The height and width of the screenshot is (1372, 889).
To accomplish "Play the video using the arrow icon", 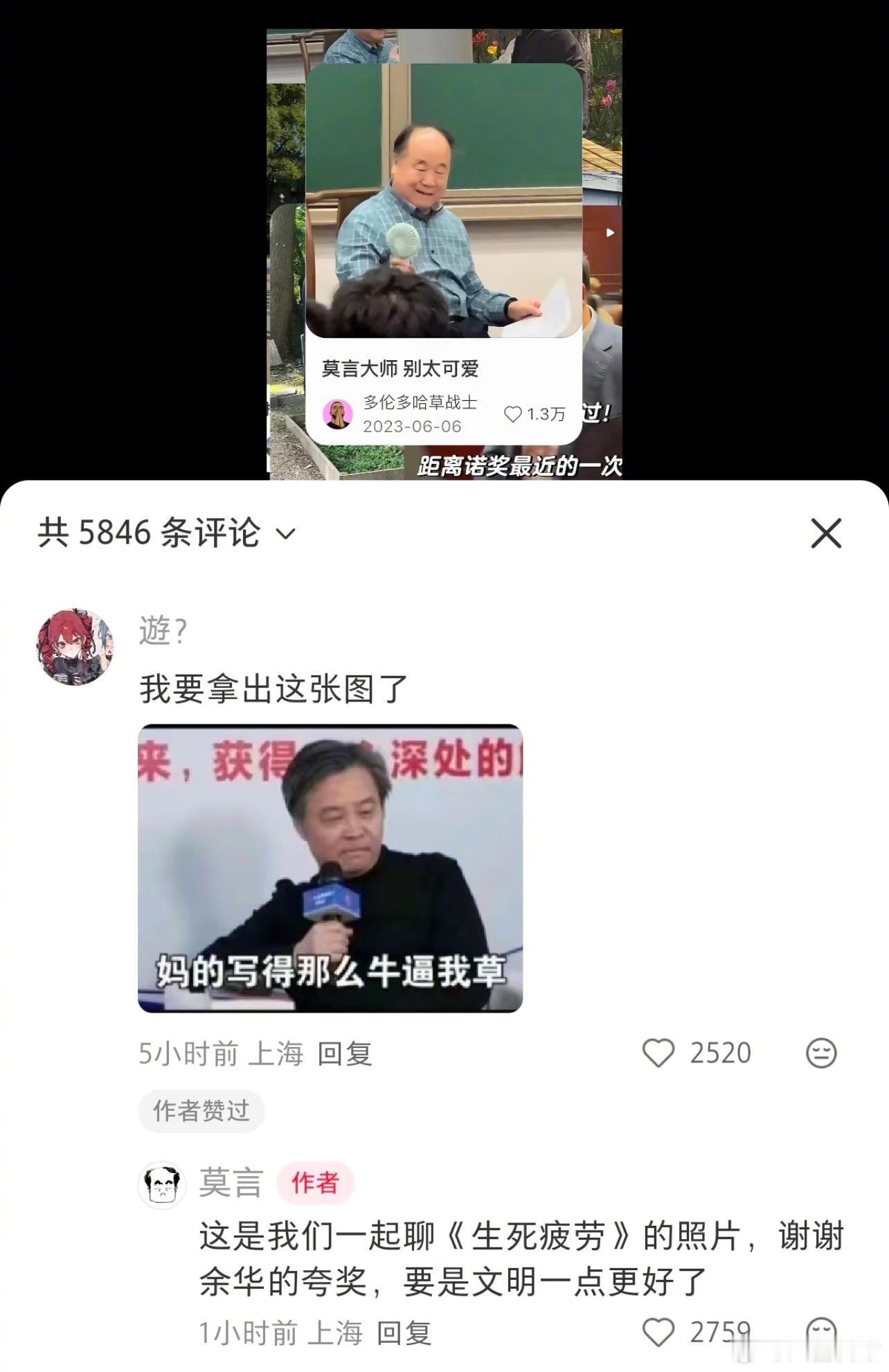I will point(610,233).
